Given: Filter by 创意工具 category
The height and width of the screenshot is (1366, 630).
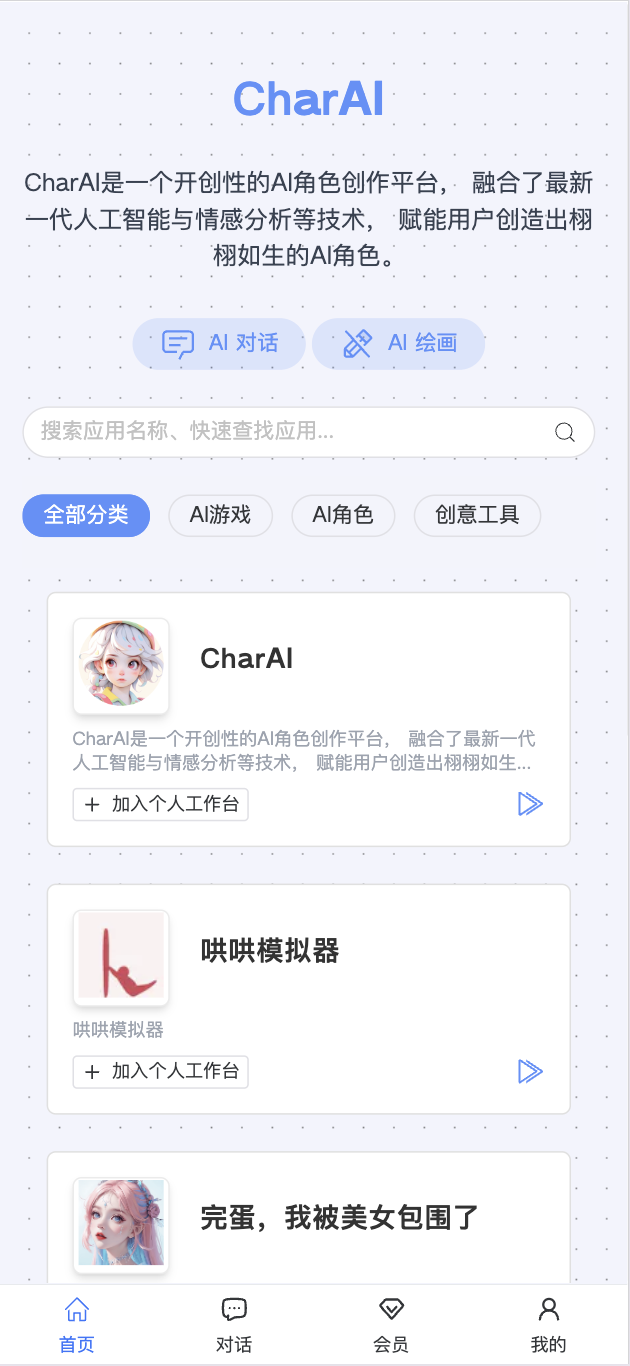Looking at the screenshot, I should point(477,516).
